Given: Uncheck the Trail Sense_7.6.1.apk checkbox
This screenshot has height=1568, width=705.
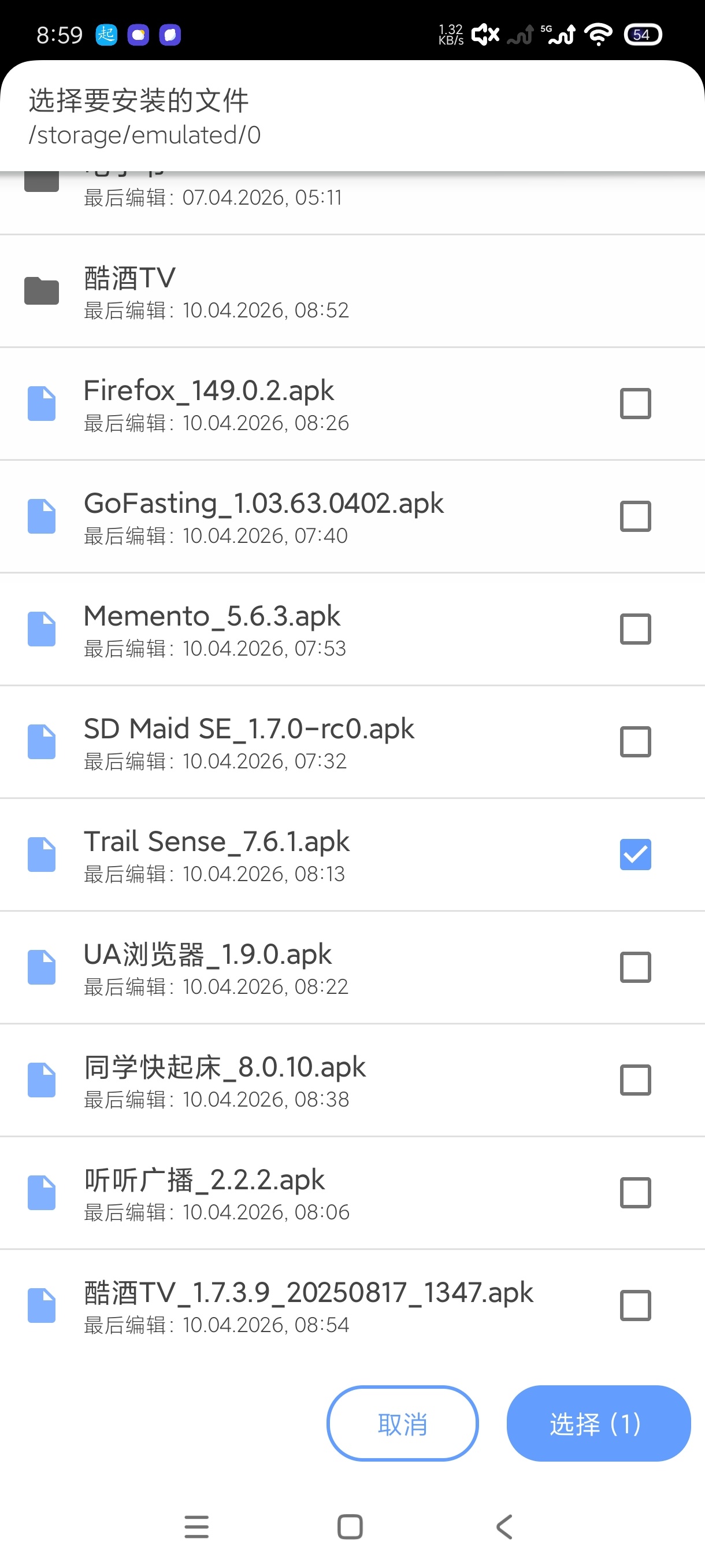Looking at the screenshot, I should click(635, 855).
